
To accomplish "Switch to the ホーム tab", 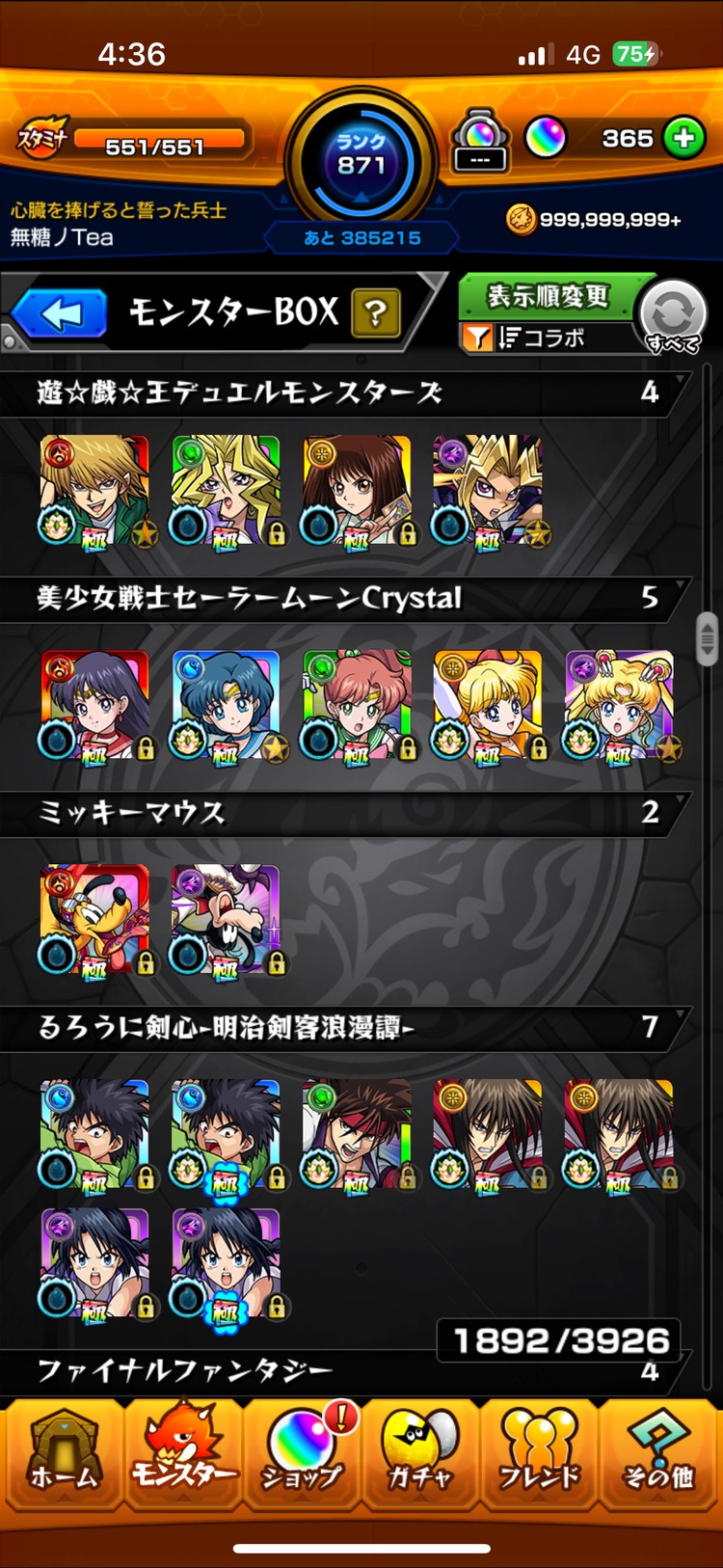I will [x=64, y=1454].
